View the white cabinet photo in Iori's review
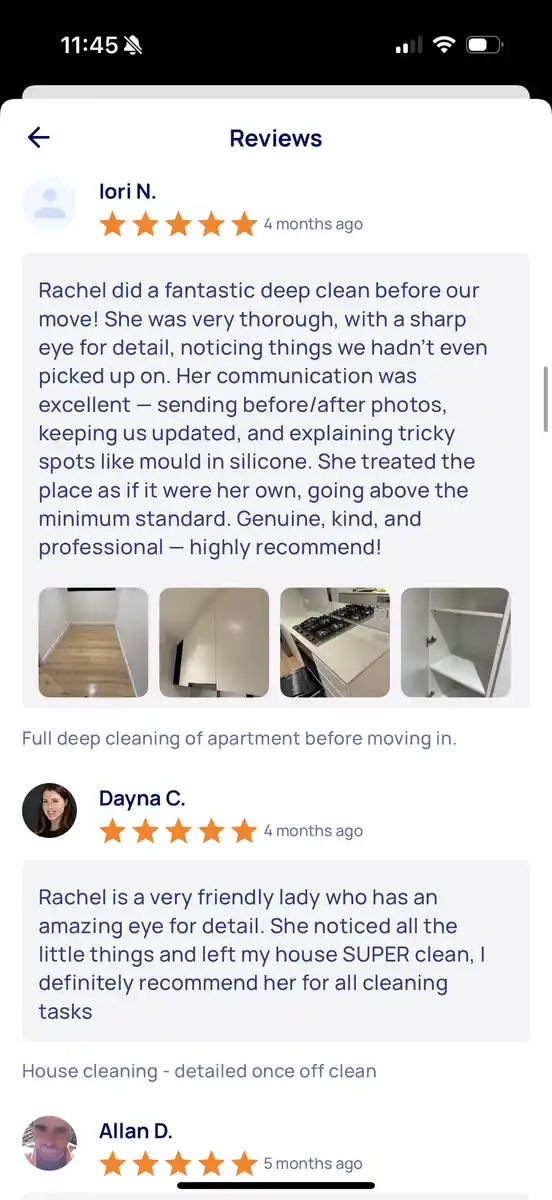552x1200 pixels. (214, 642)
